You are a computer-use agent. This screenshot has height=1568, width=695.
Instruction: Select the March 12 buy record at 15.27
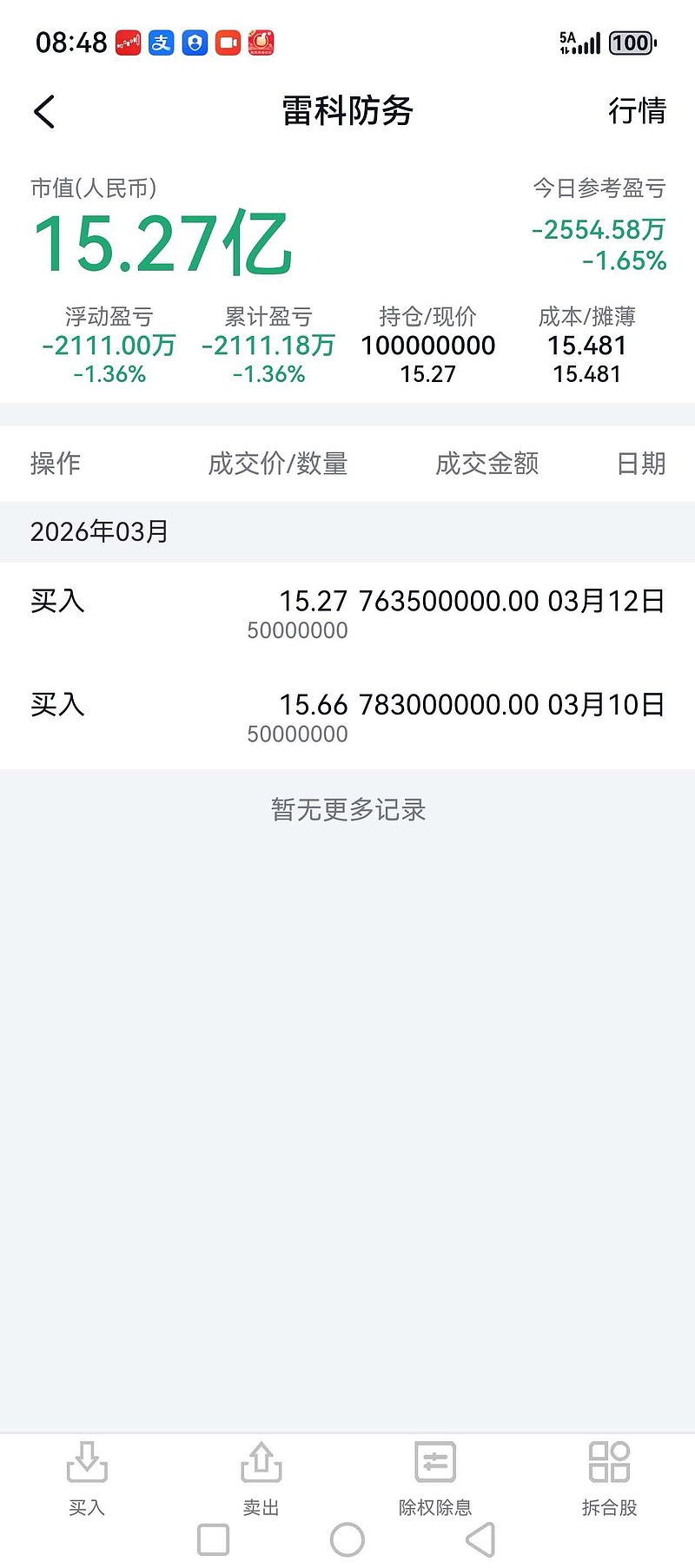click(347, 612)
